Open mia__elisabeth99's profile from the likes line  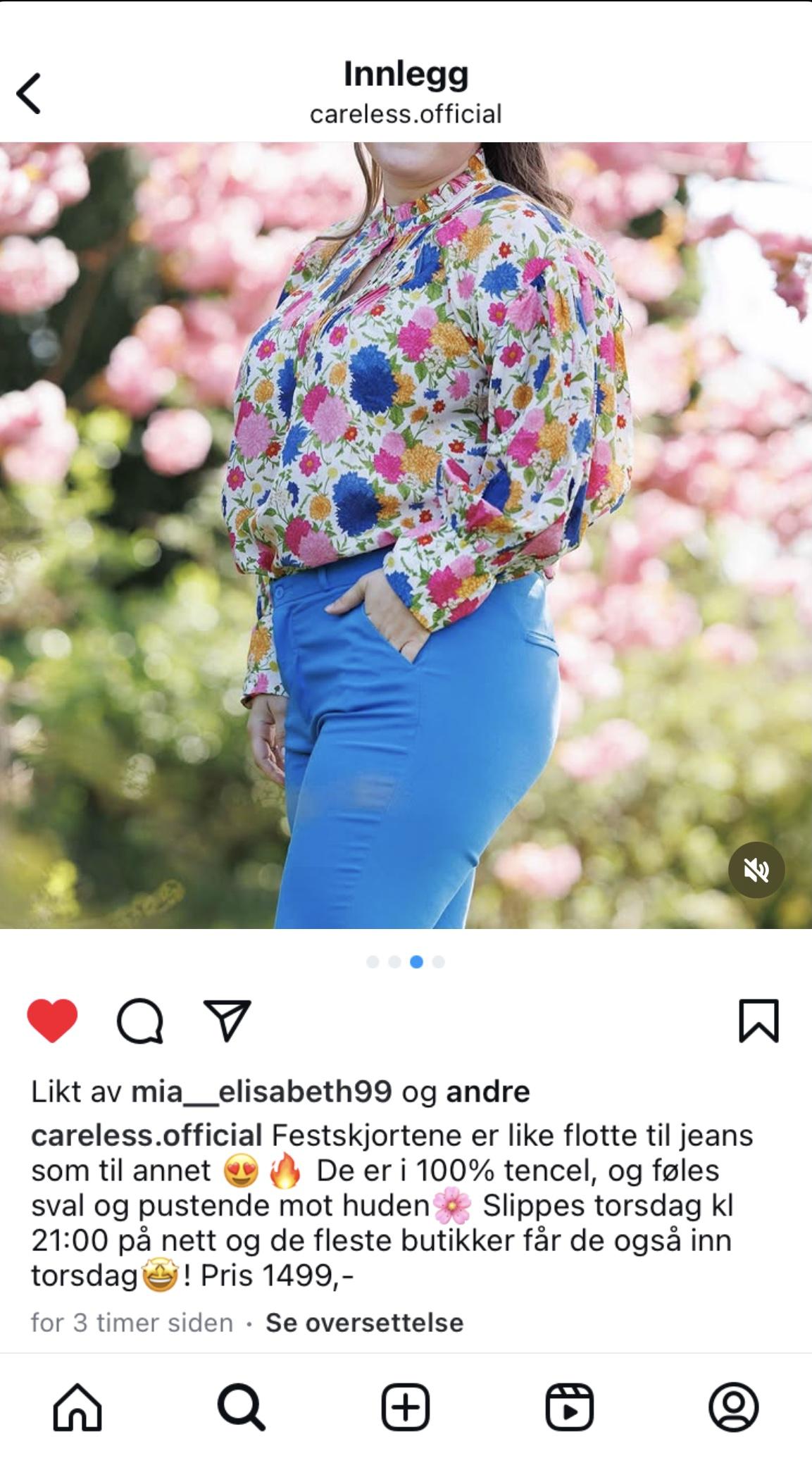pos(261,1092)
